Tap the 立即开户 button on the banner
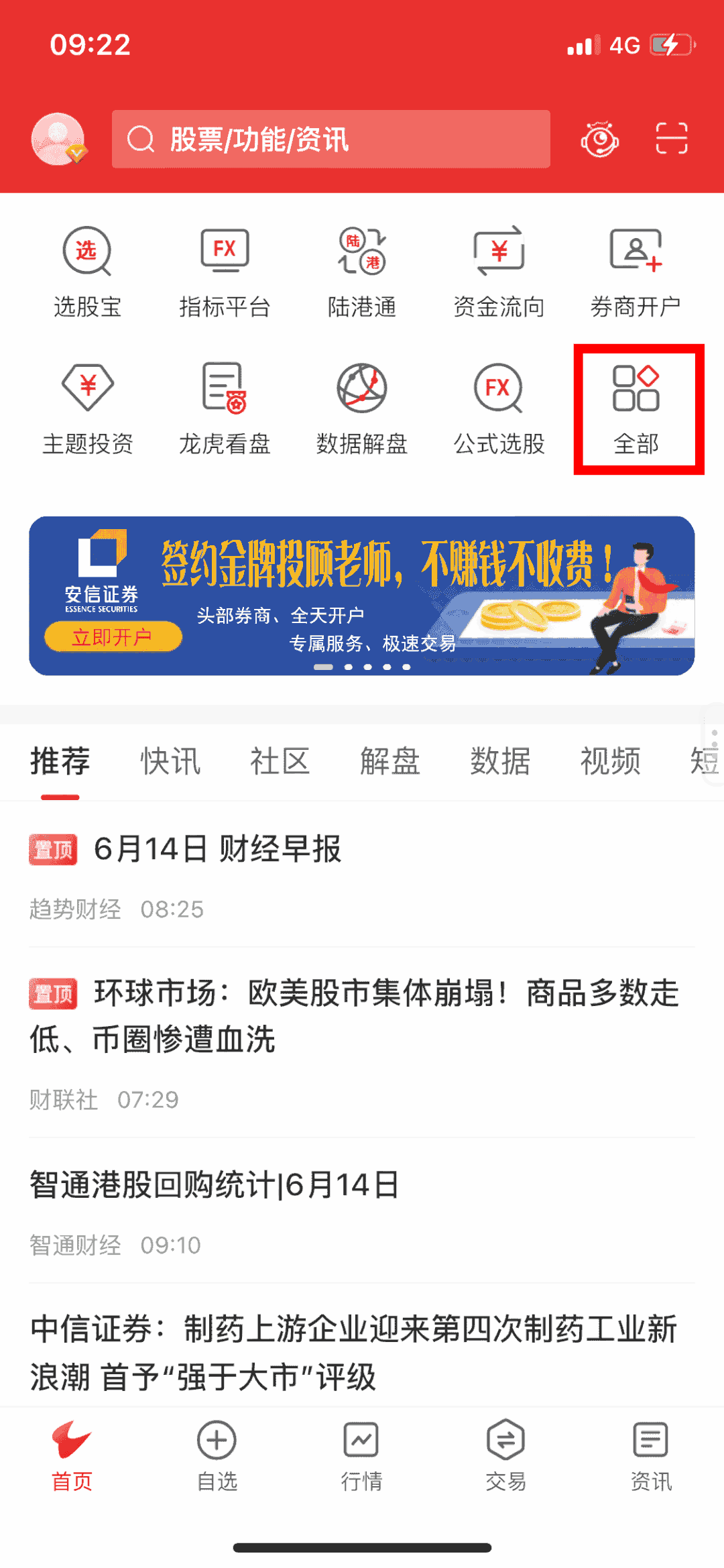The image size is (724, 1568). 113,636
